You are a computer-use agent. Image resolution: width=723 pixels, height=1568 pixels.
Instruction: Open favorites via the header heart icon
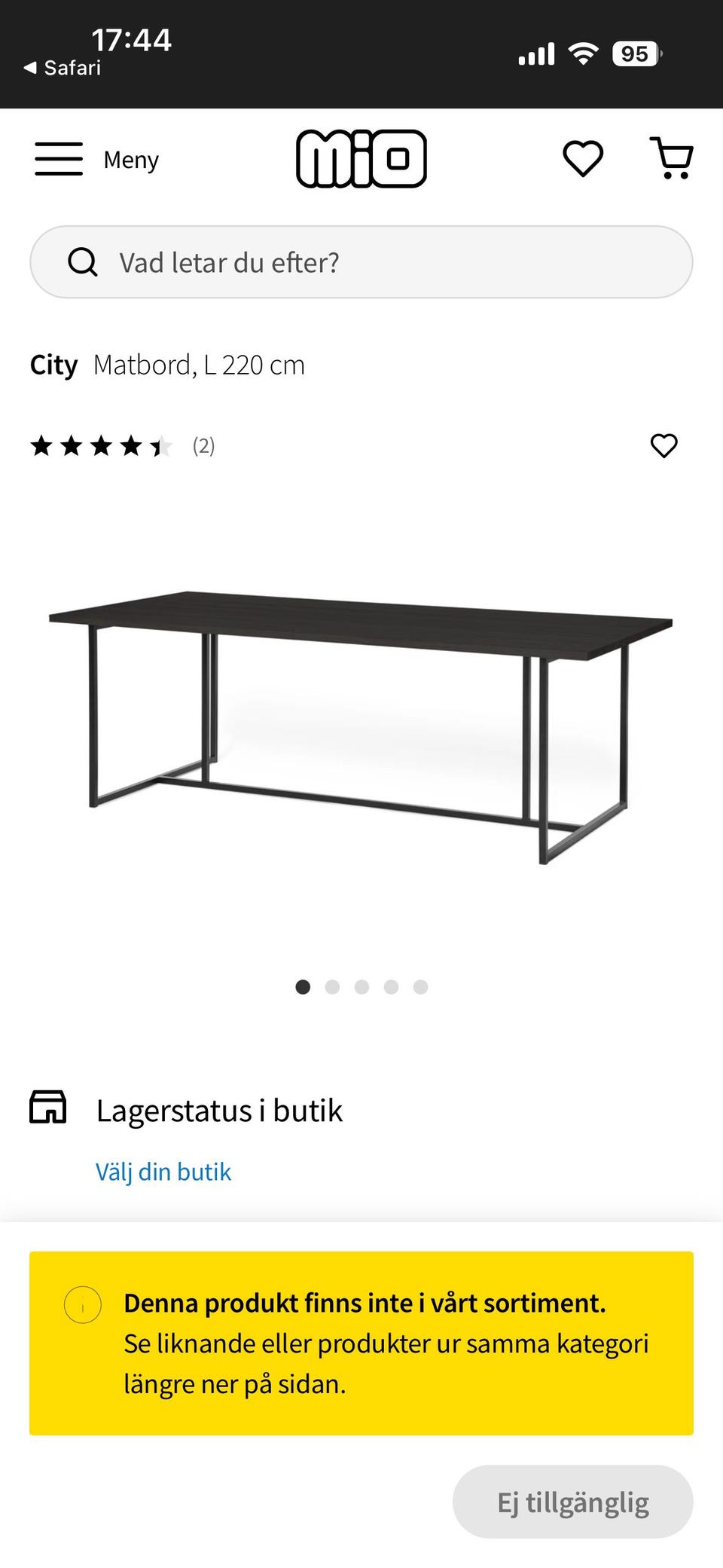583,159
